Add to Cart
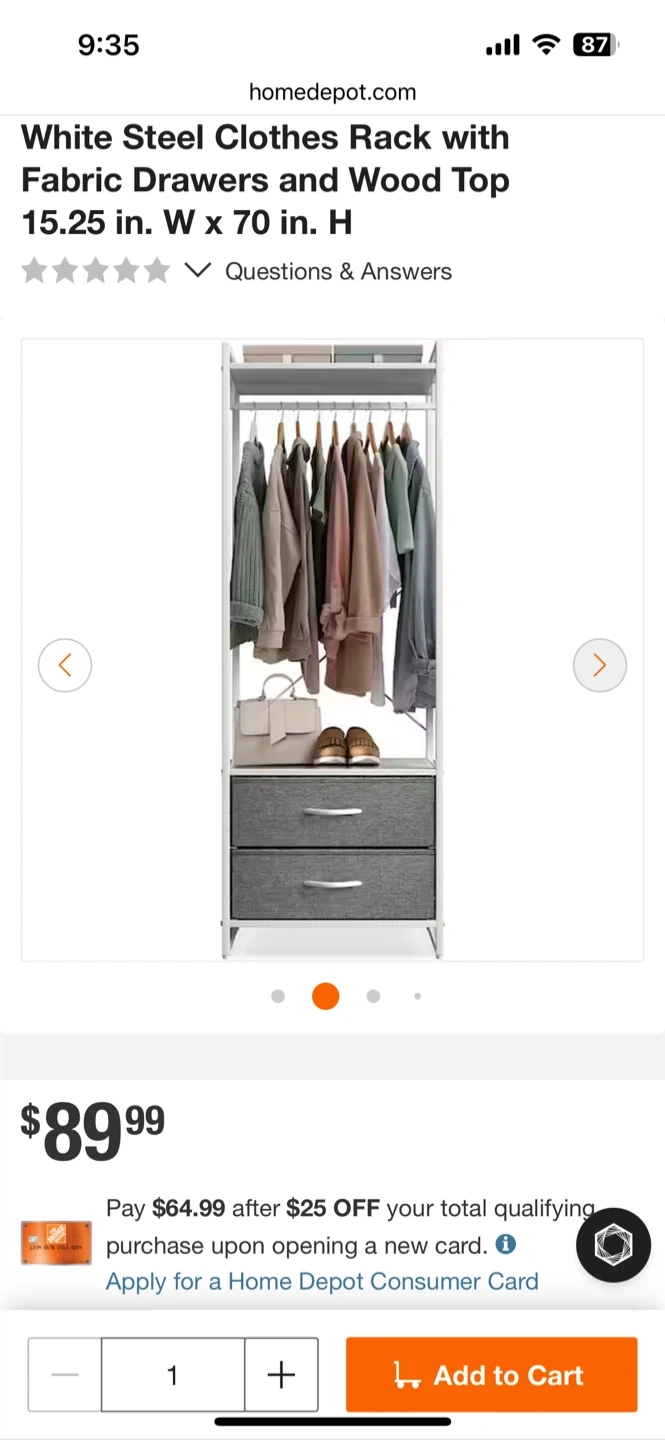Viewport: 665px width, 1440px height. tap(492, 1375)
